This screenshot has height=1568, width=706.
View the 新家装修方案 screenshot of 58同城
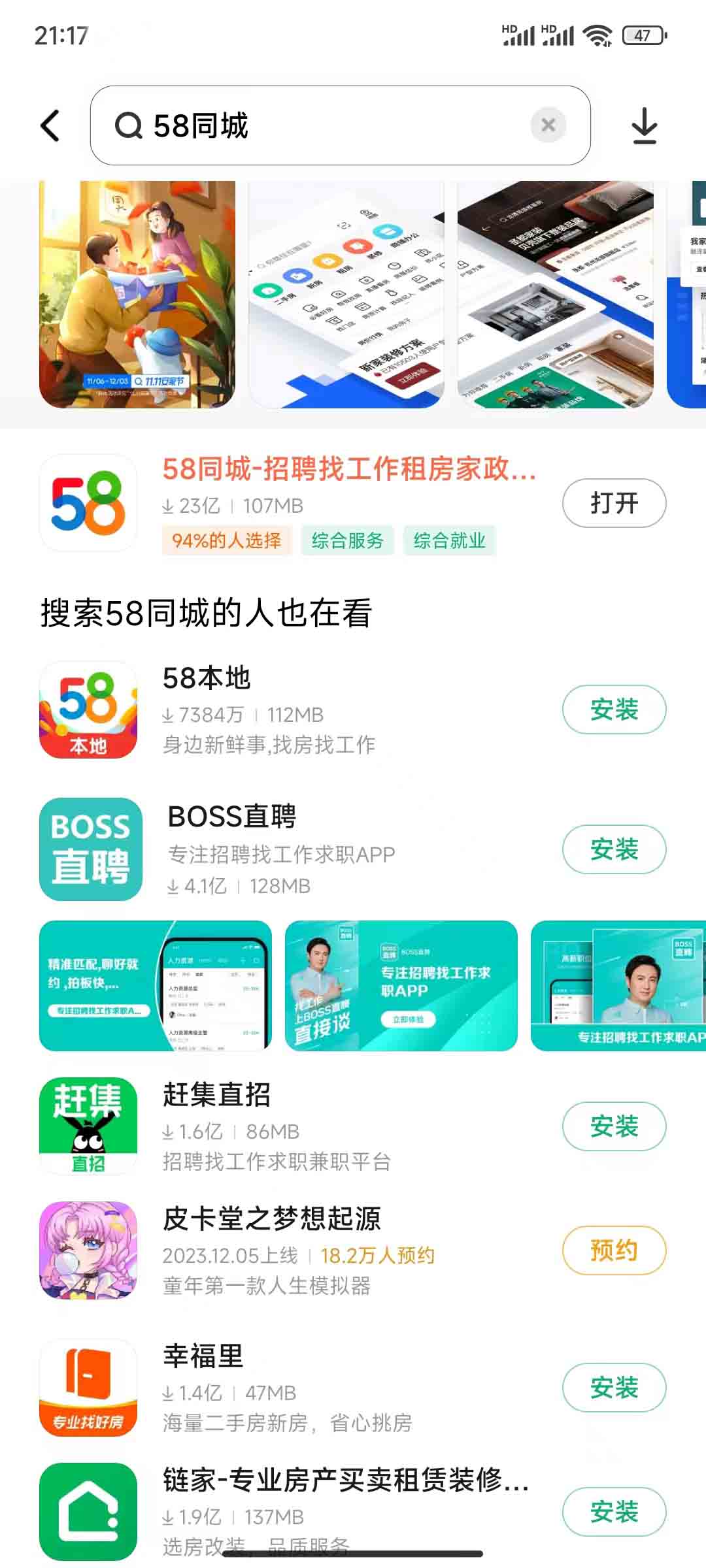coord(346,294)
